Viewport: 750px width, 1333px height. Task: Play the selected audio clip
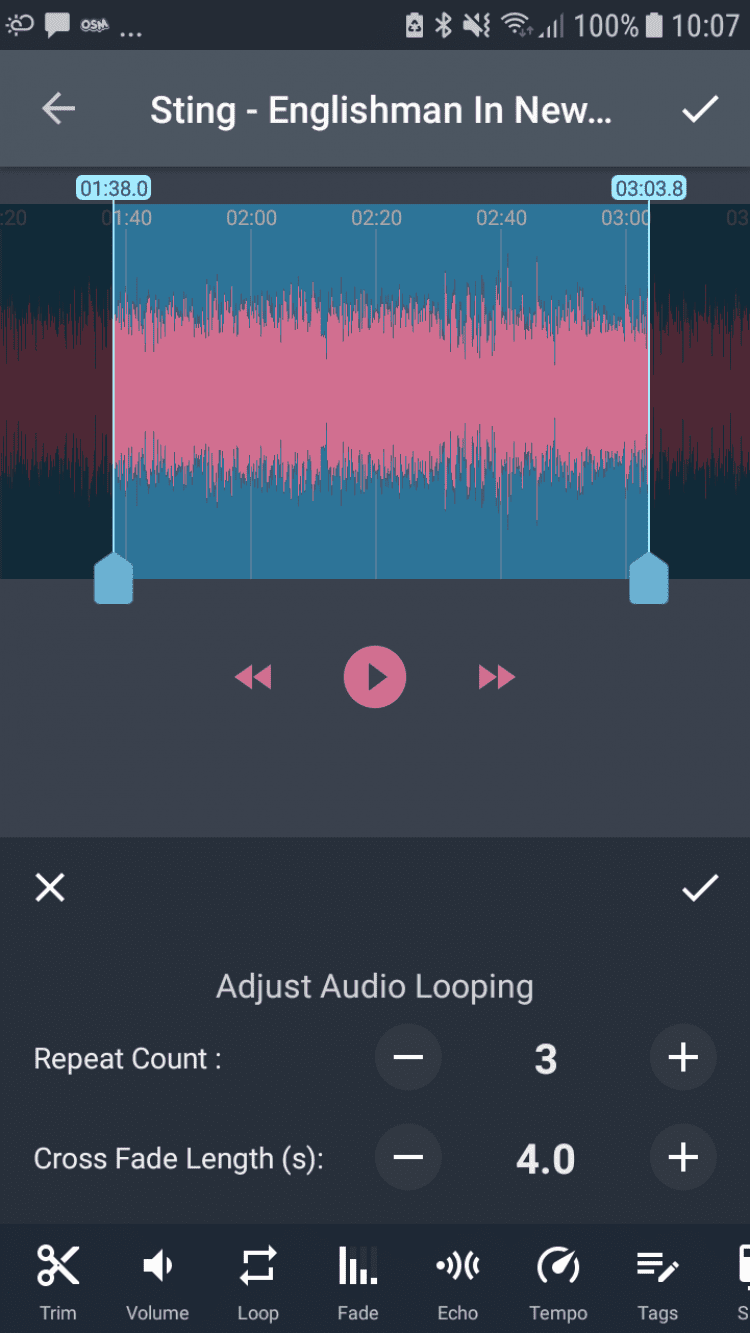(375, 677)
